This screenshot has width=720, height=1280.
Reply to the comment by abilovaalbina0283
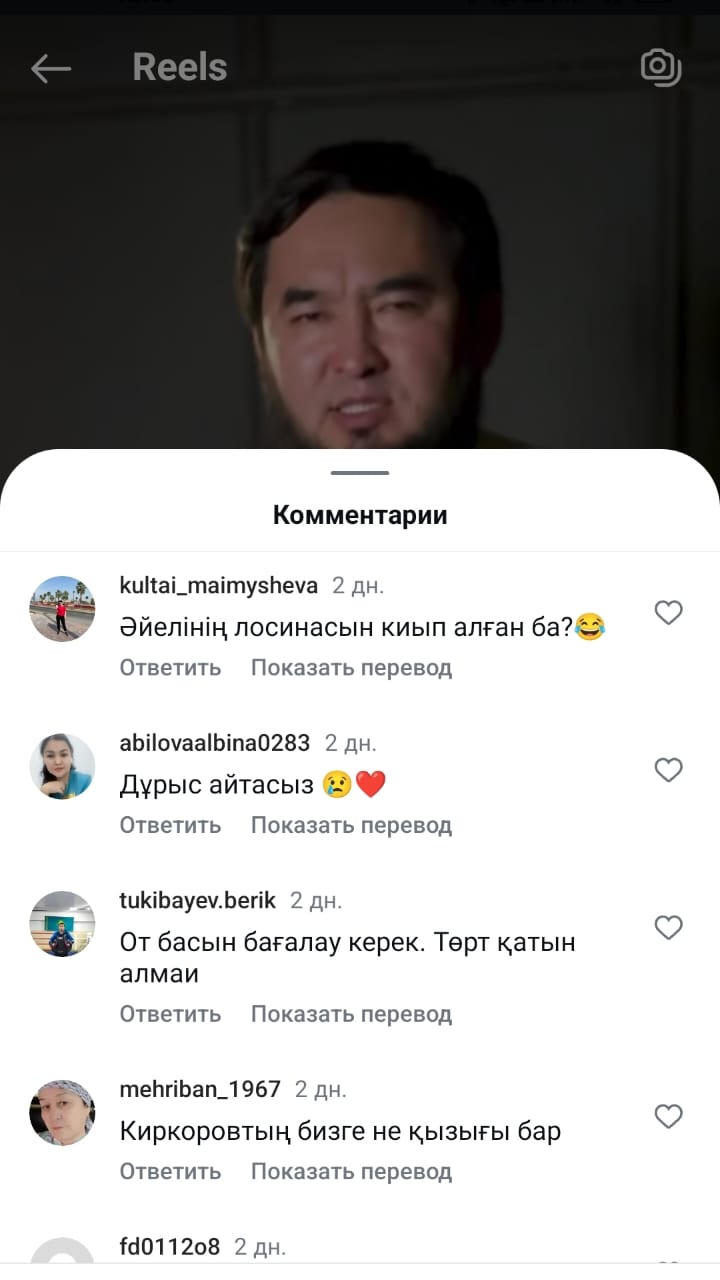pyautogui.click(x=170, y=825)
